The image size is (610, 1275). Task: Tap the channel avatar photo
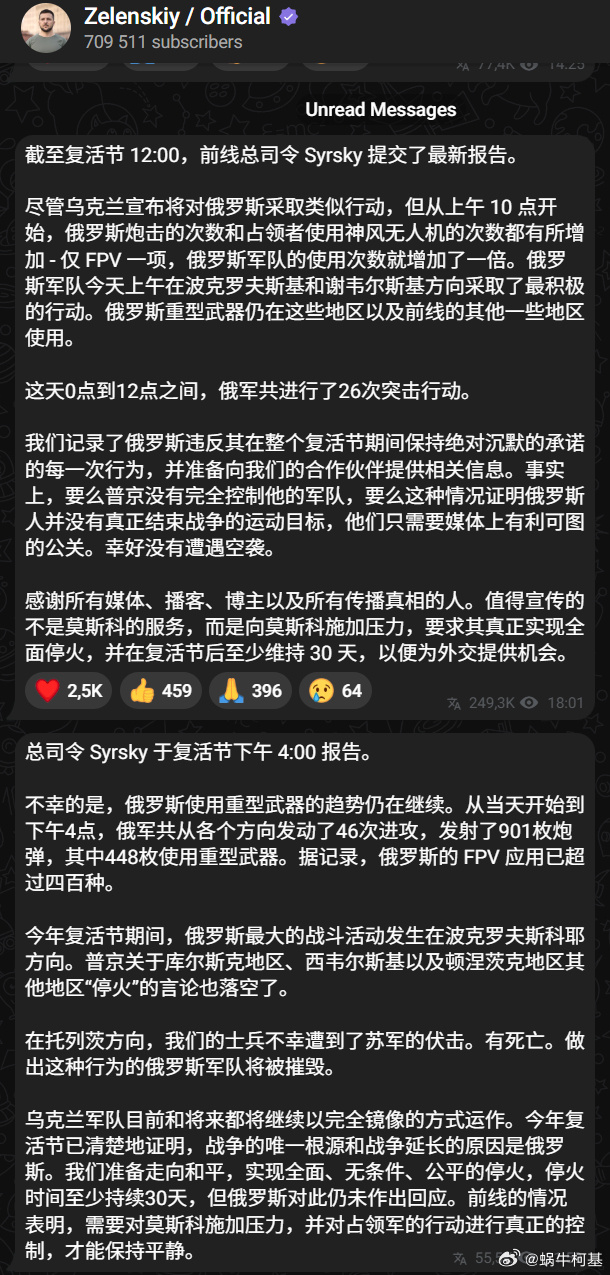45,28
